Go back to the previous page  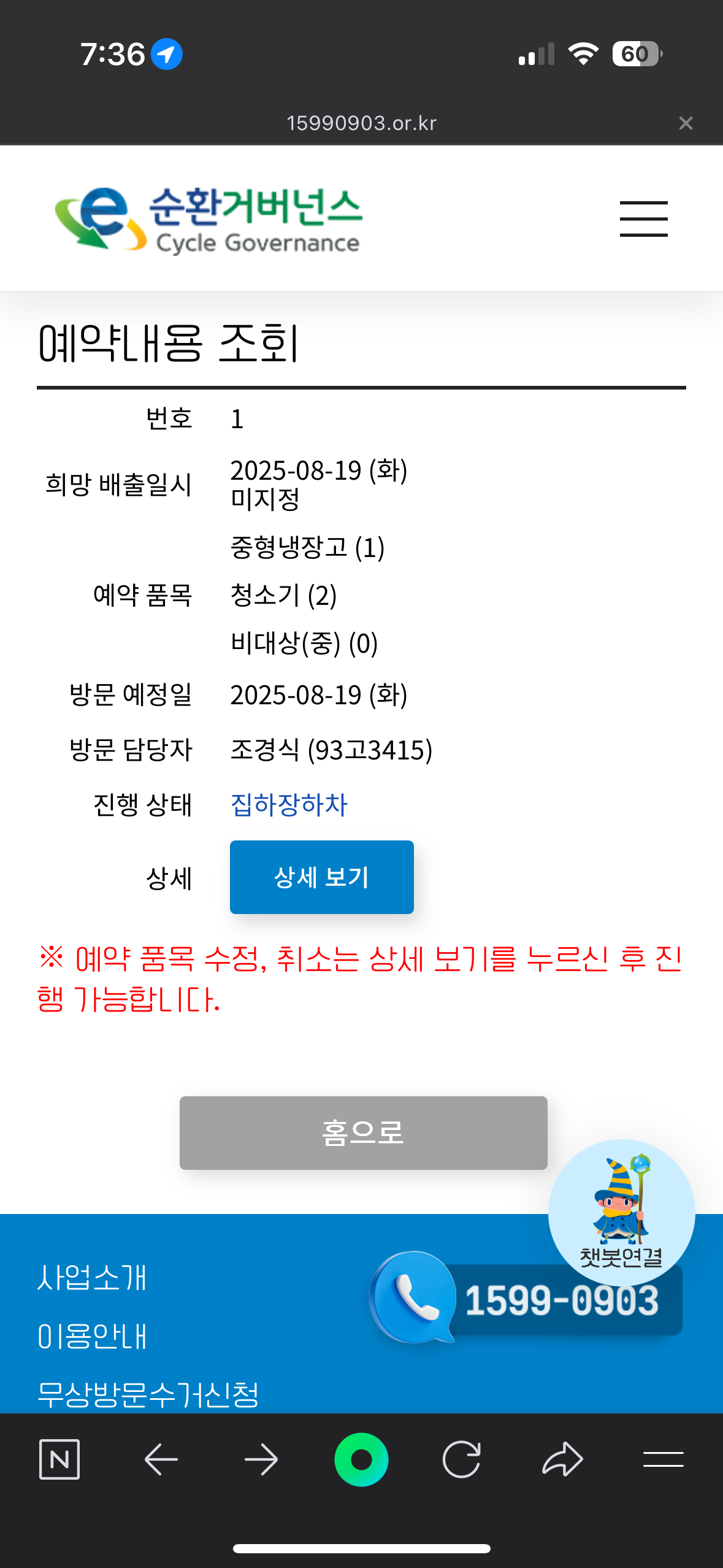click(161, 1459)
